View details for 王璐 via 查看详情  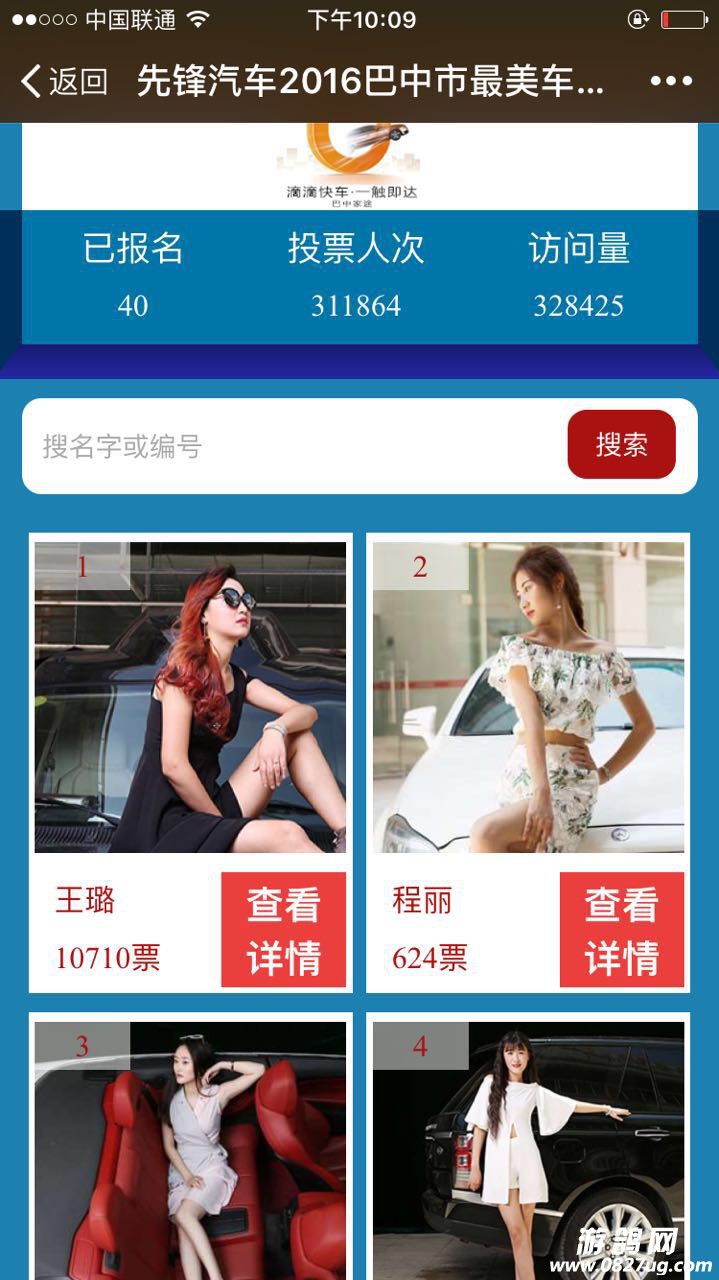pyautogui.click(x=283, y=930)
